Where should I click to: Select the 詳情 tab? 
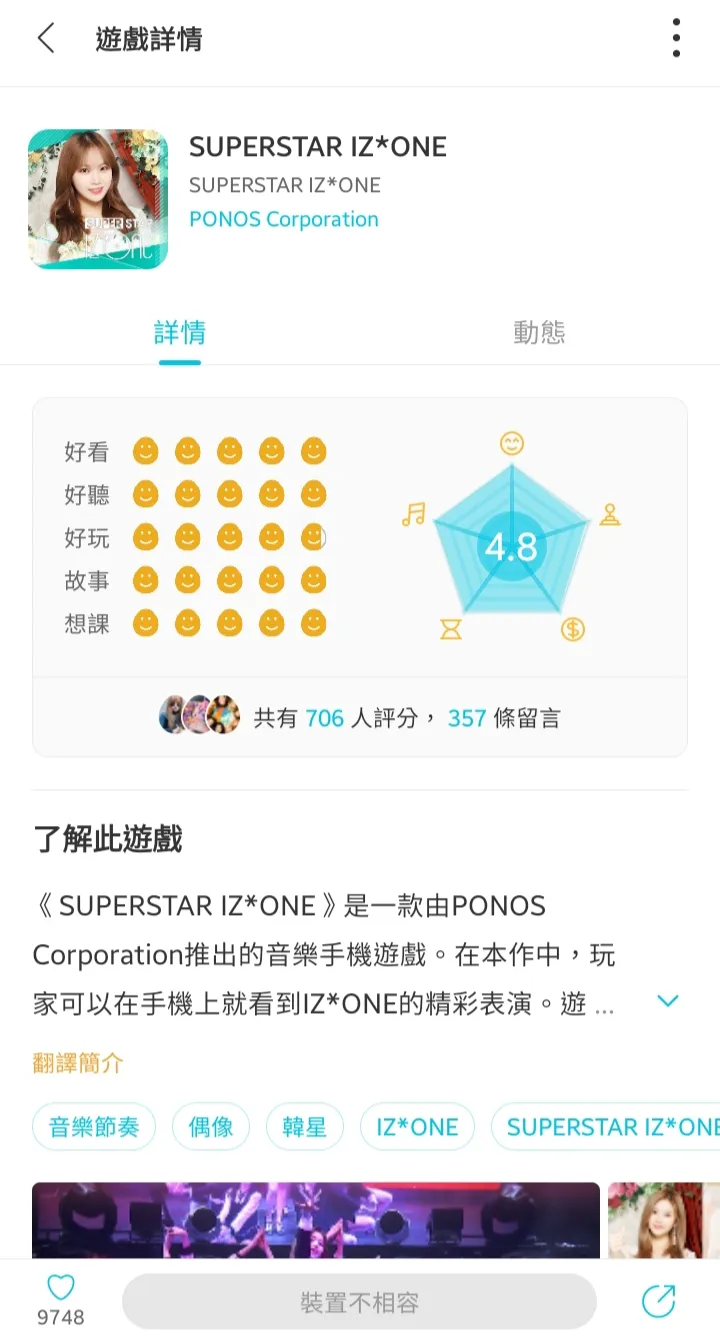[180, 333]
